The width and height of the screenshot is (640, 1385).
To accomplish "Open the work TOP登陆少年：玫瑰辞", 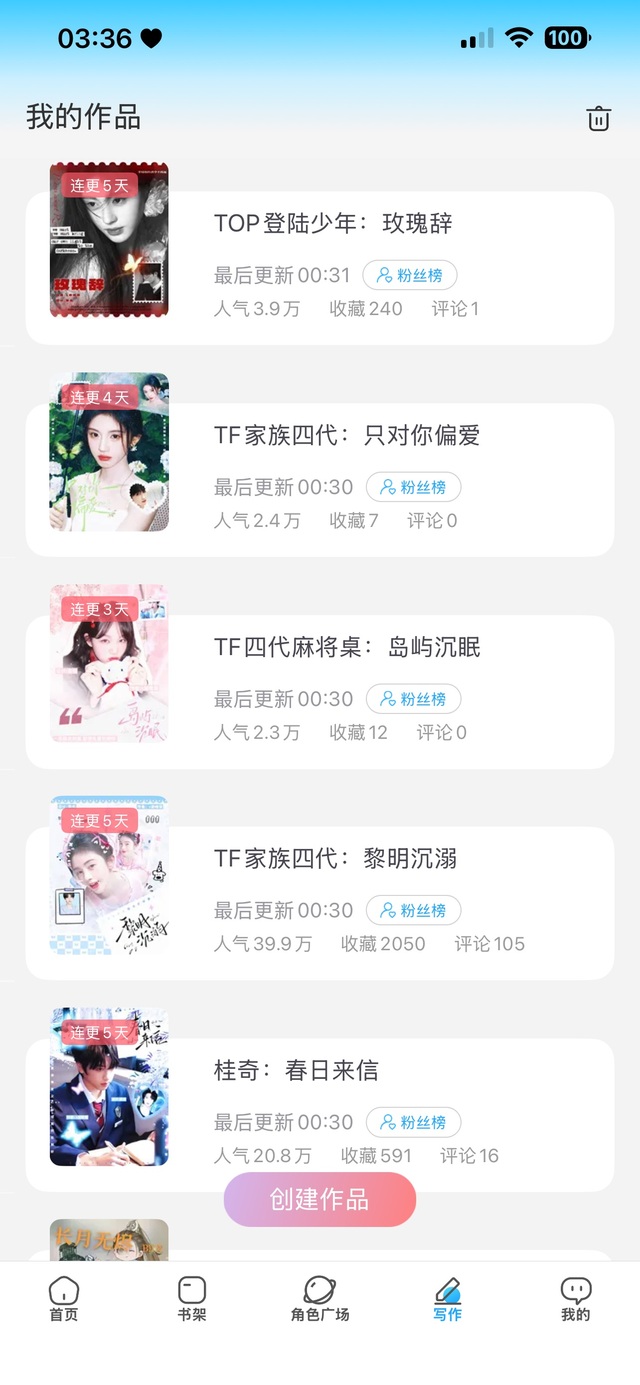I will coord(333,223).
